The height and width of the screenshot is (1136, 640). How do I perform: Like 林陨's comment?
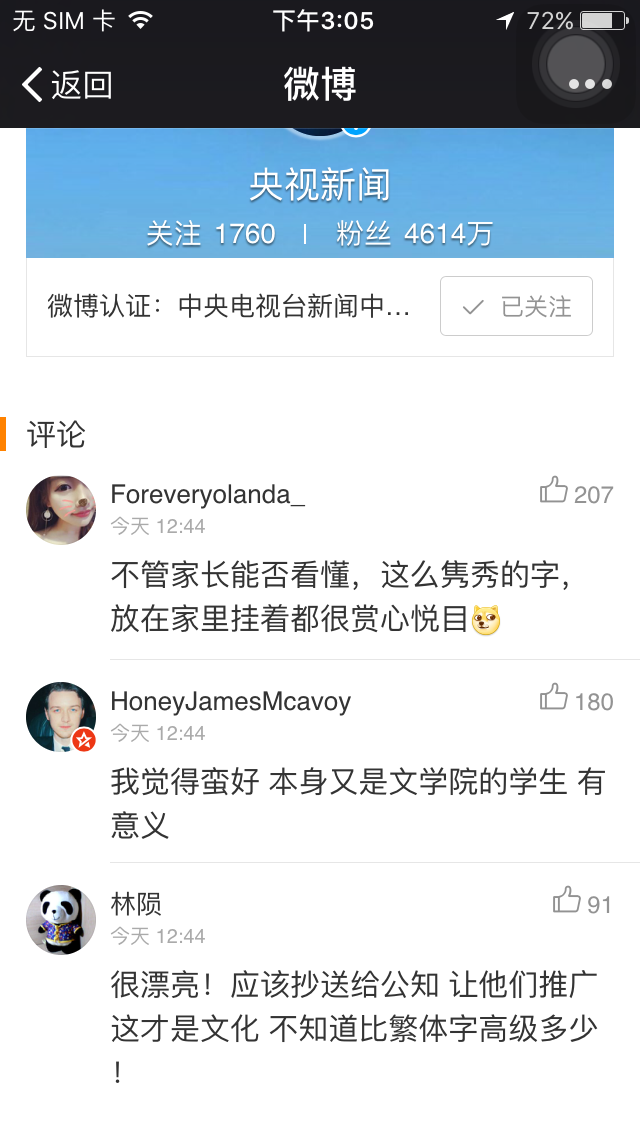tap(567, 901)
